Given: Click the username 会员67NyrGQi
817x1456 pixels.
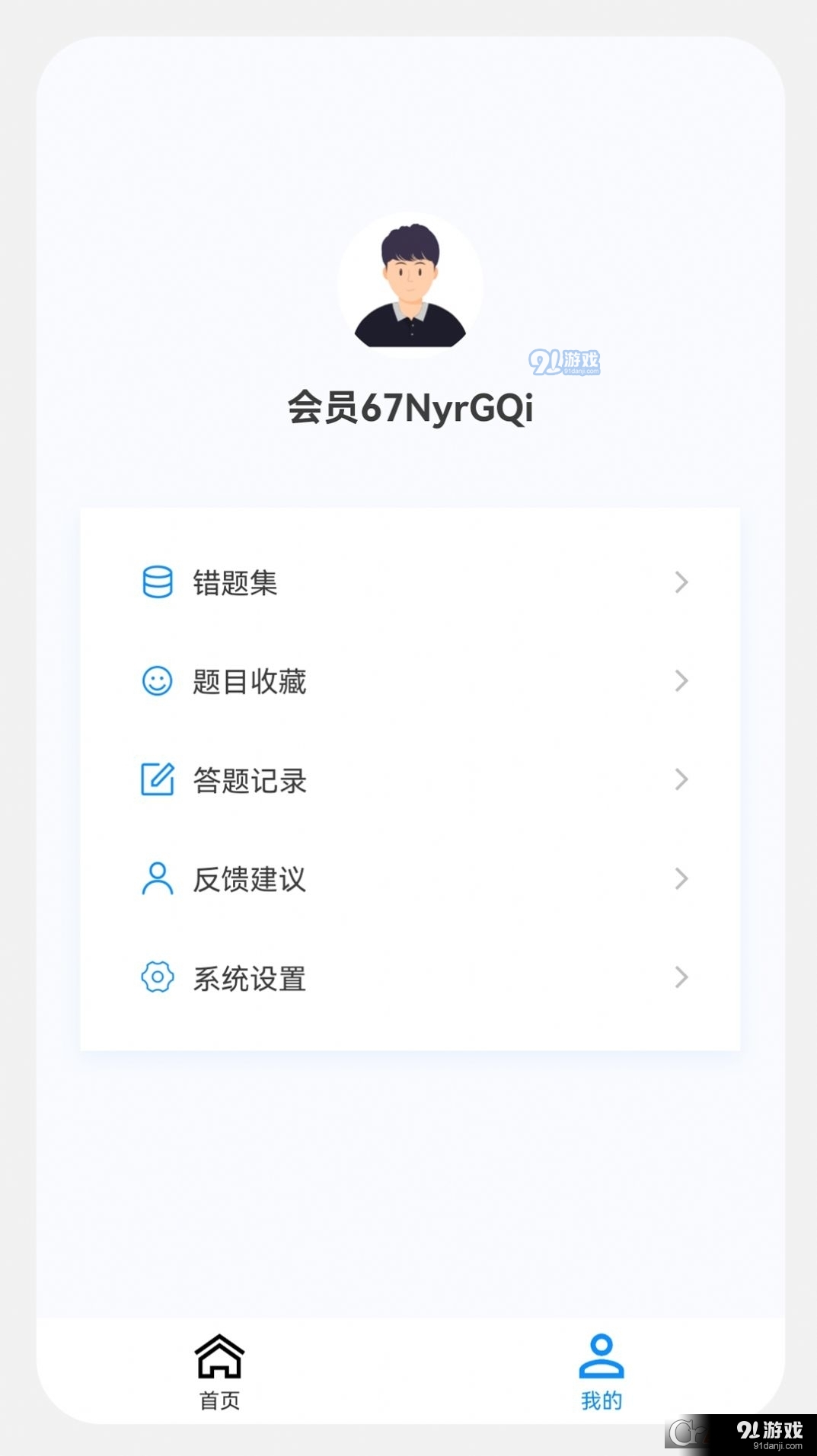Looking at the screenshot, I should pos(409,407).
